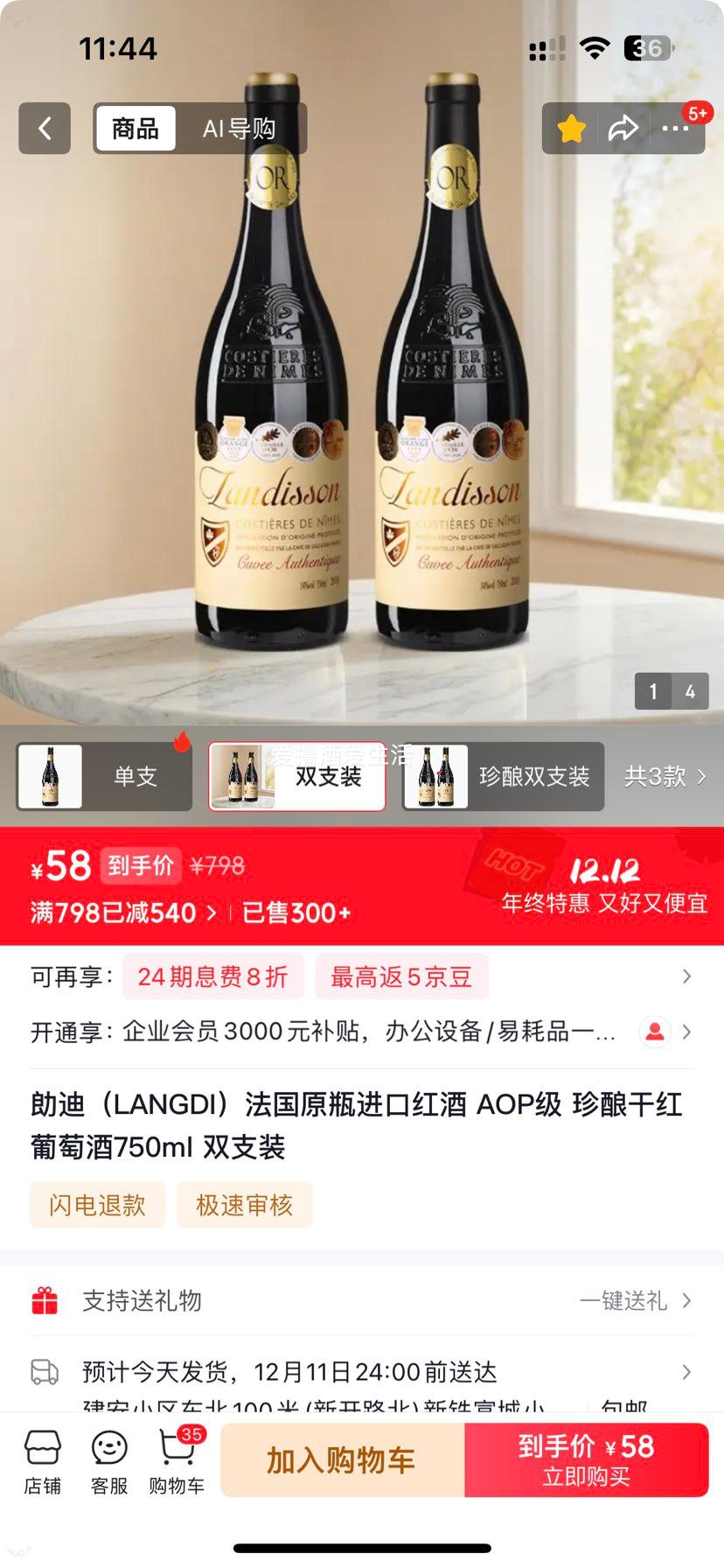Tap the star to favorite this wine
Viewport: 724px width, 1568px height.
click(x=571, y=128)
